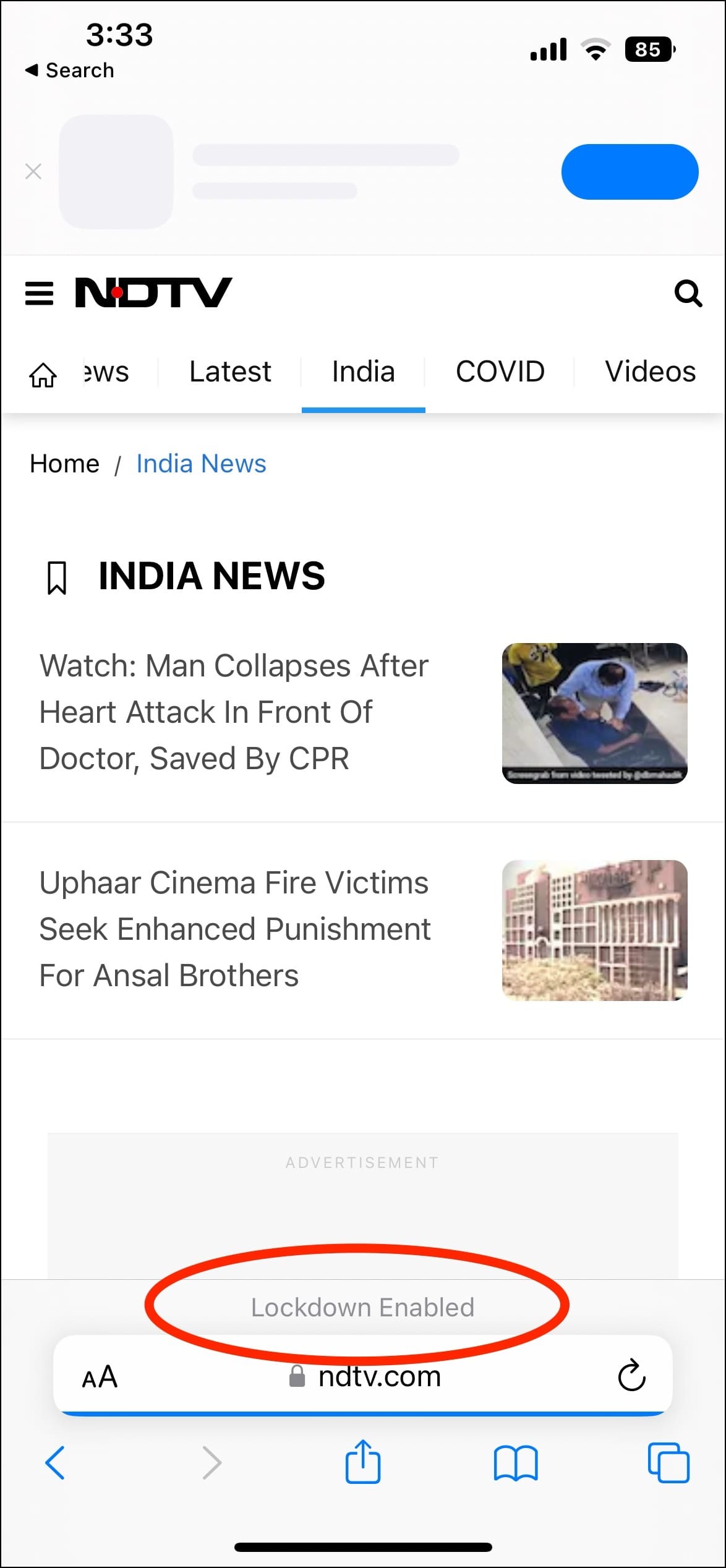Screen dimensions: 726x1568
Task: Open the hamburger menu
Action: point(39,293)
